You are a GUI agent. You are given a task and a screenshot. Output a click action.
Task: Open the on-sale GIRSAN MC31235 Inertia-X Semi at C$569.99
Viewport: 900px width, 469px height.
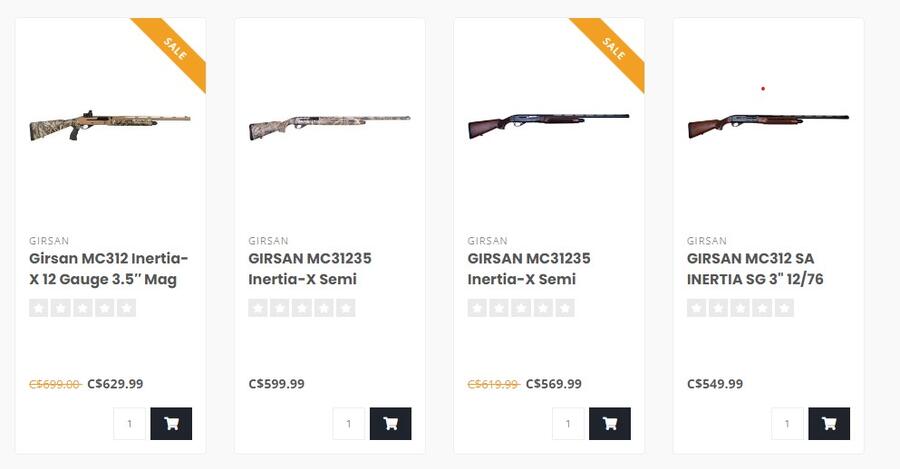529,269
